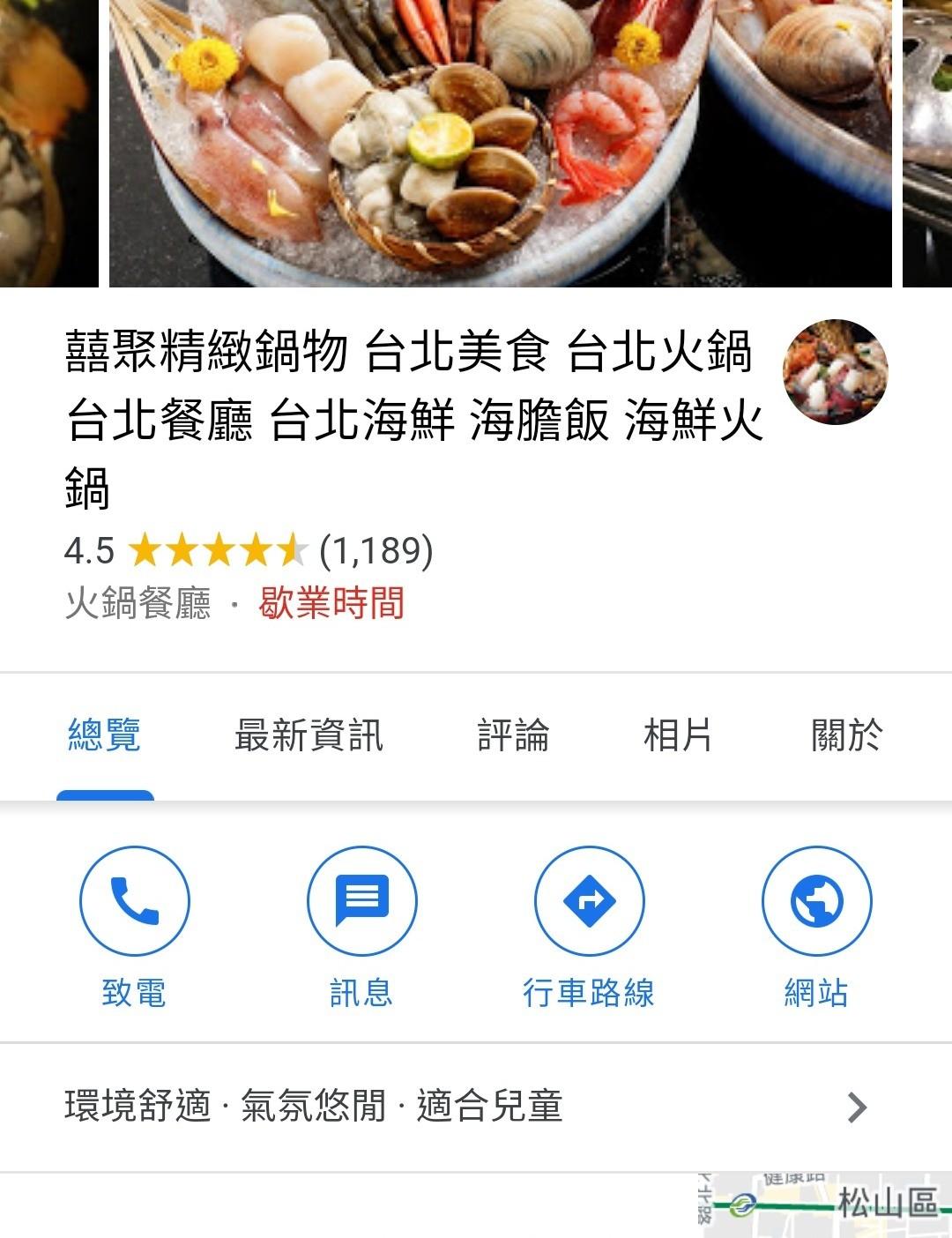Screen dimensions: 952x1238
Task: Visit the restaurant 網站
Action: coord(816,901)
